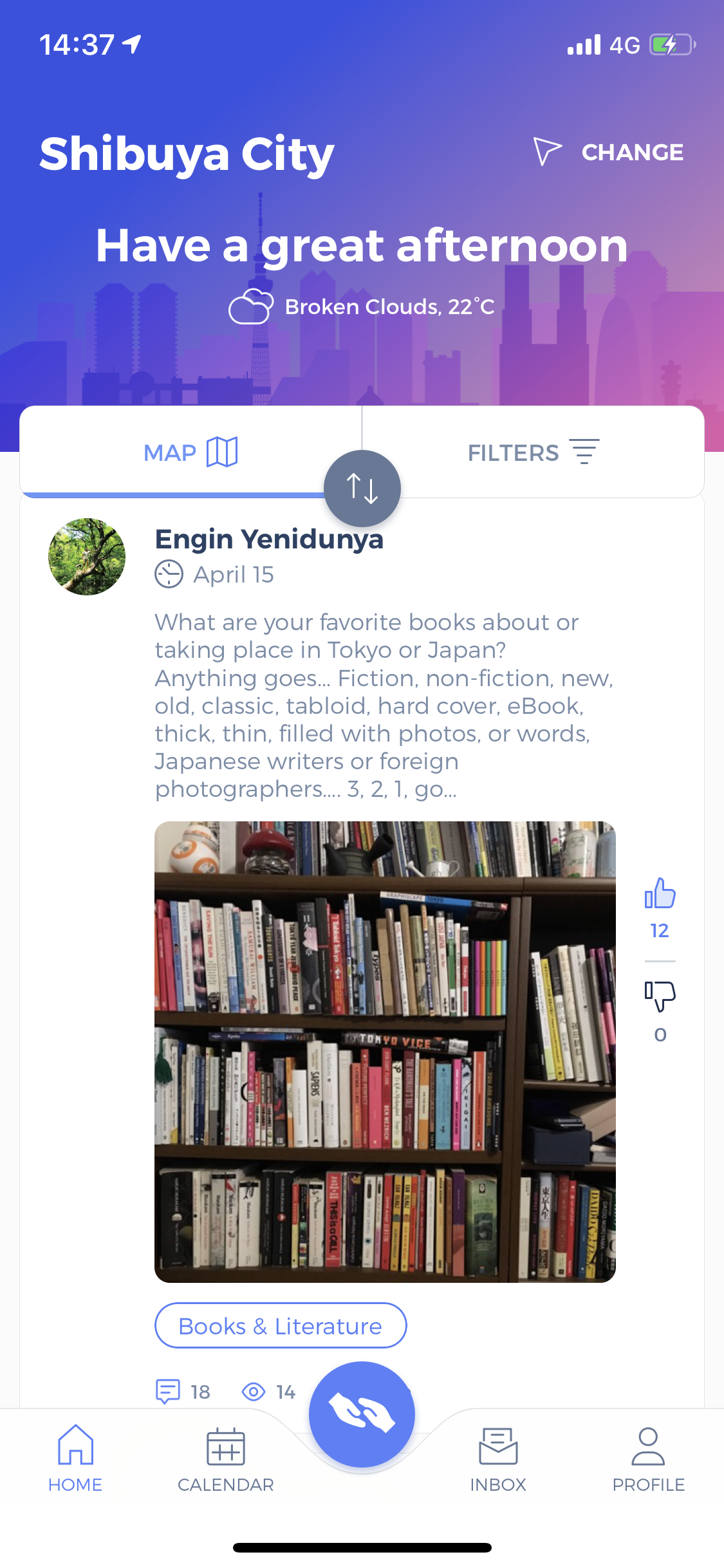The width and height of the screenshot is (724, 1568).
Task: Go to the HOME tab
Action: [x=75, y=1459]
